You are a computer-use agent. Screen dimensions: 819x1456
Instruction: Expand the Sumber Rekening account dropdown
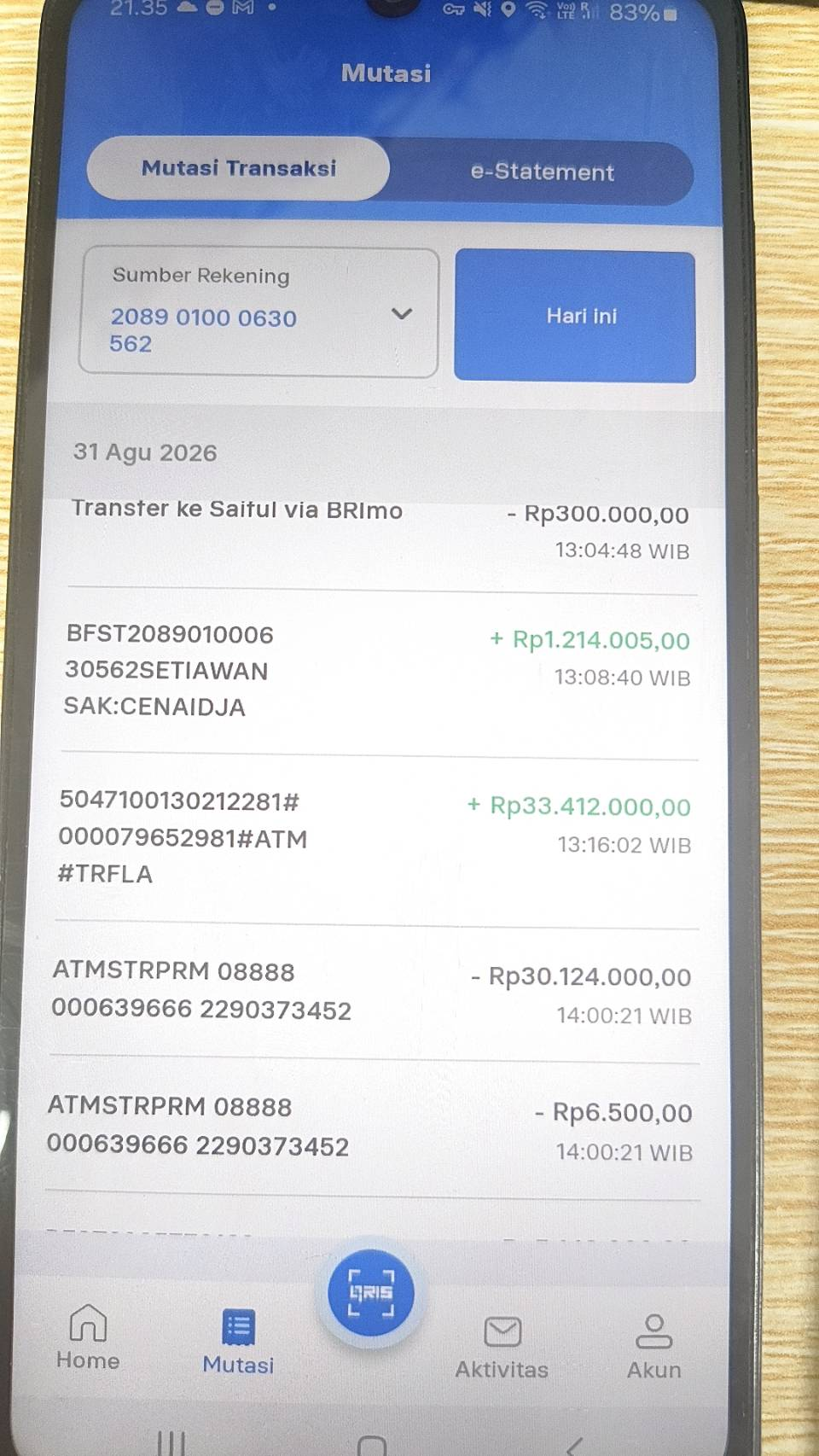click(258, 312)
